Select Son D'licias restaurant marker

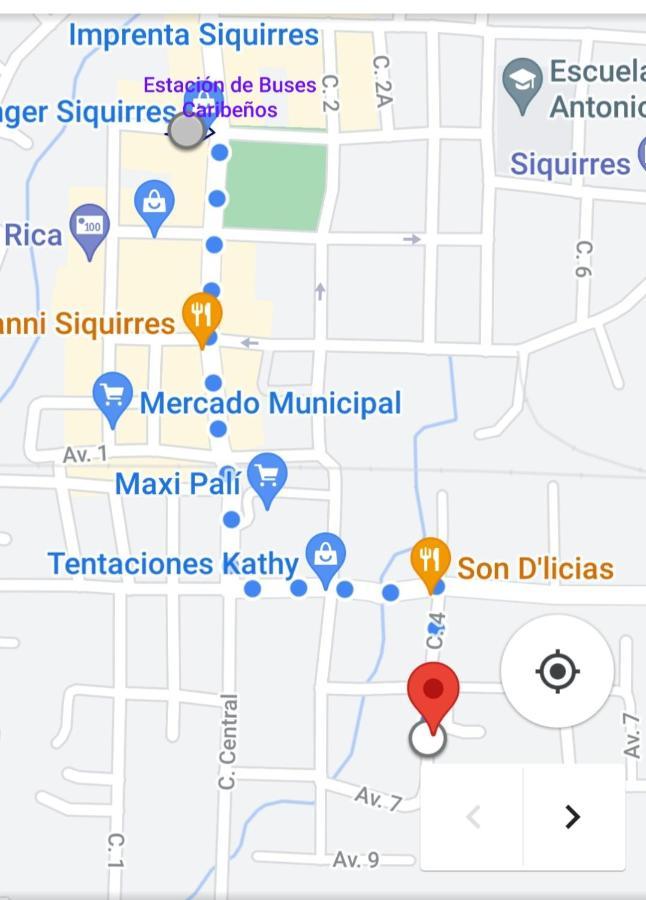(x=430, y=561)
